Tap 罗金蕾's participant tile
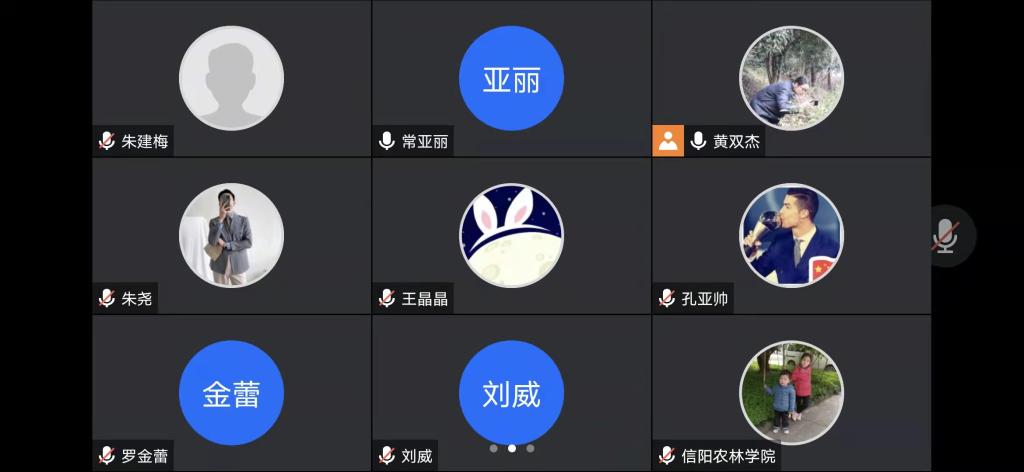1024x472 pixels. coord(231,393)
